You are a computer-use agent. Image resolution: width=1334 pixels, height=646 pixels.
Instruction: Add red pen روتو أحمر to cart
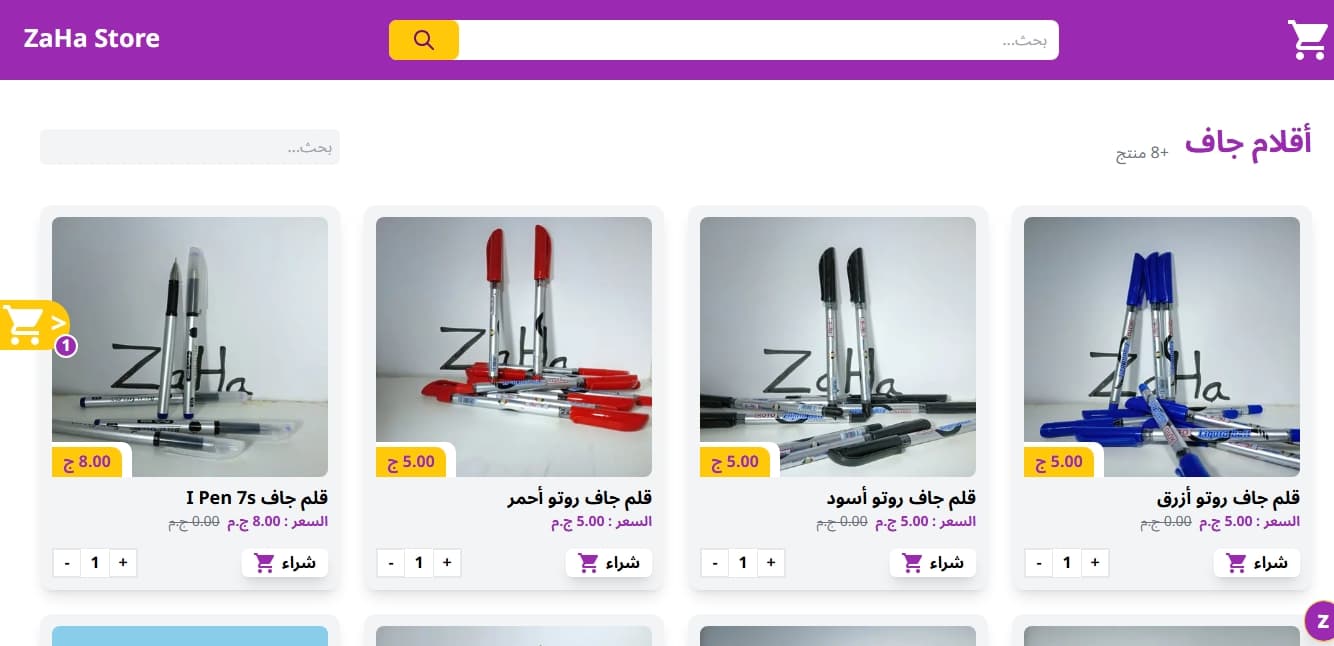pyautogui.click(x=609, y=563)
